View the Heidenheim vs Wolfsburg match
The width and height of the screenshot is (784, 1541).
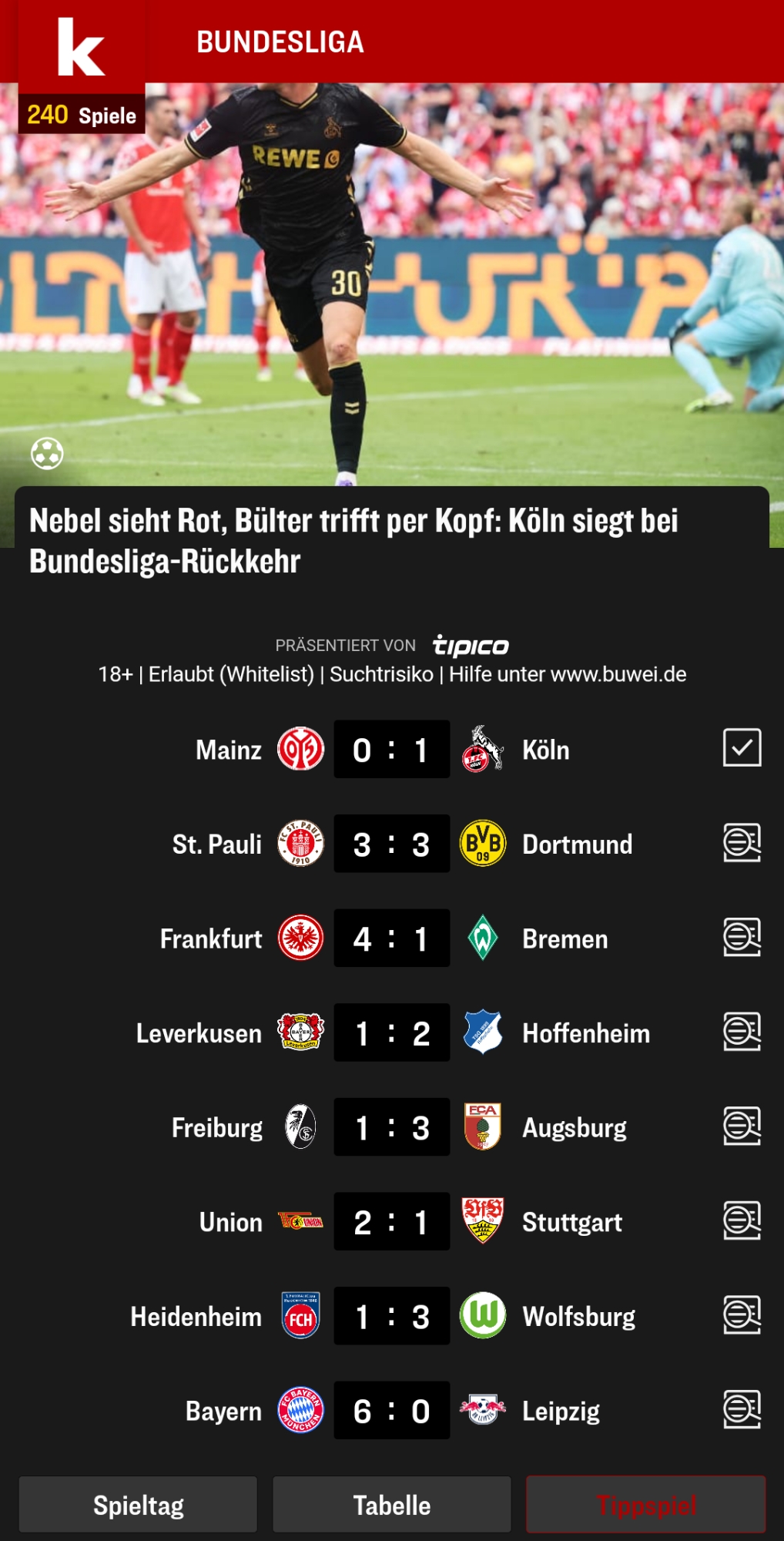[x=391, y=1317]
